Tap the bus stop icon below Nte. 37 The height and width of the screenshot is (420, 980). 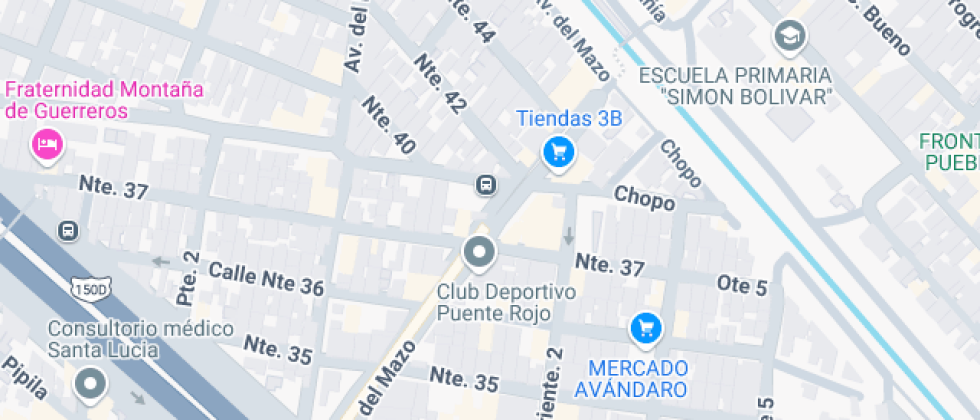pyautogui.click(x=68, y=231)
